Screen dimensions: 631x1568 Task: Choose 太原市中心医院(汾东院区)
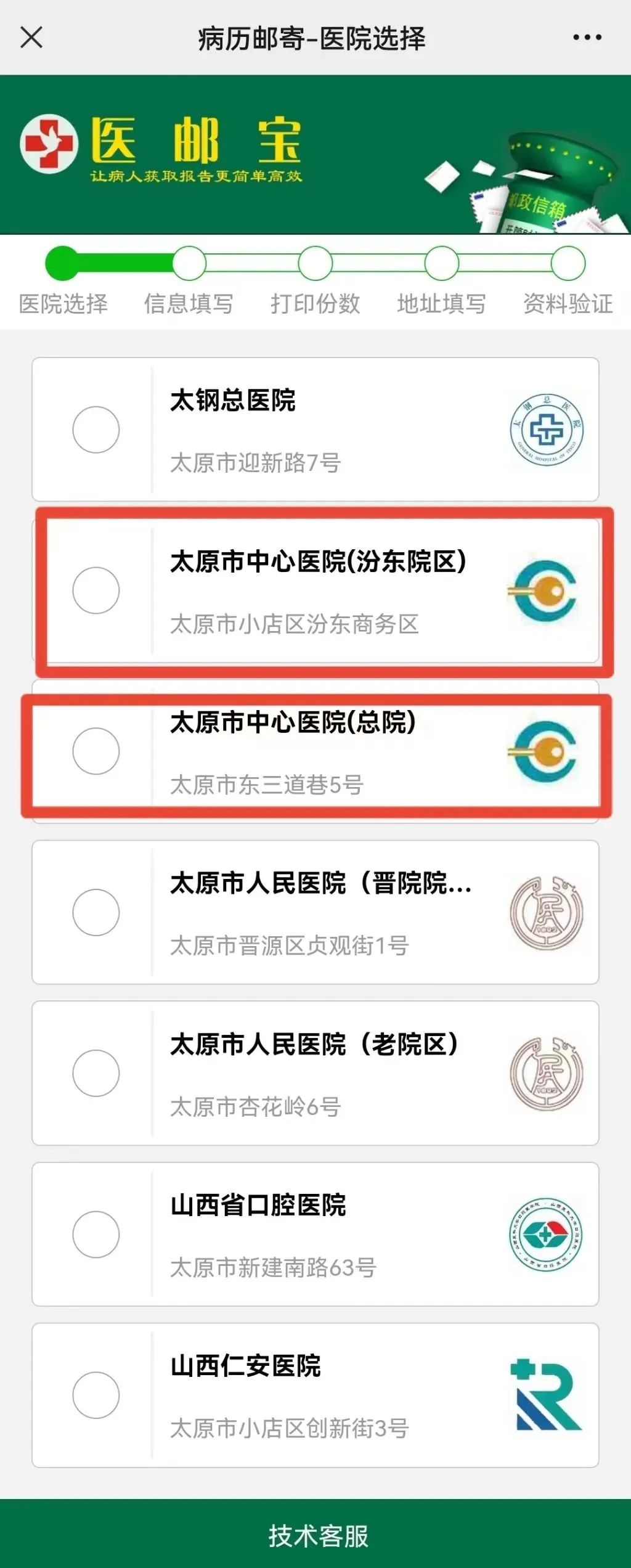96,590
